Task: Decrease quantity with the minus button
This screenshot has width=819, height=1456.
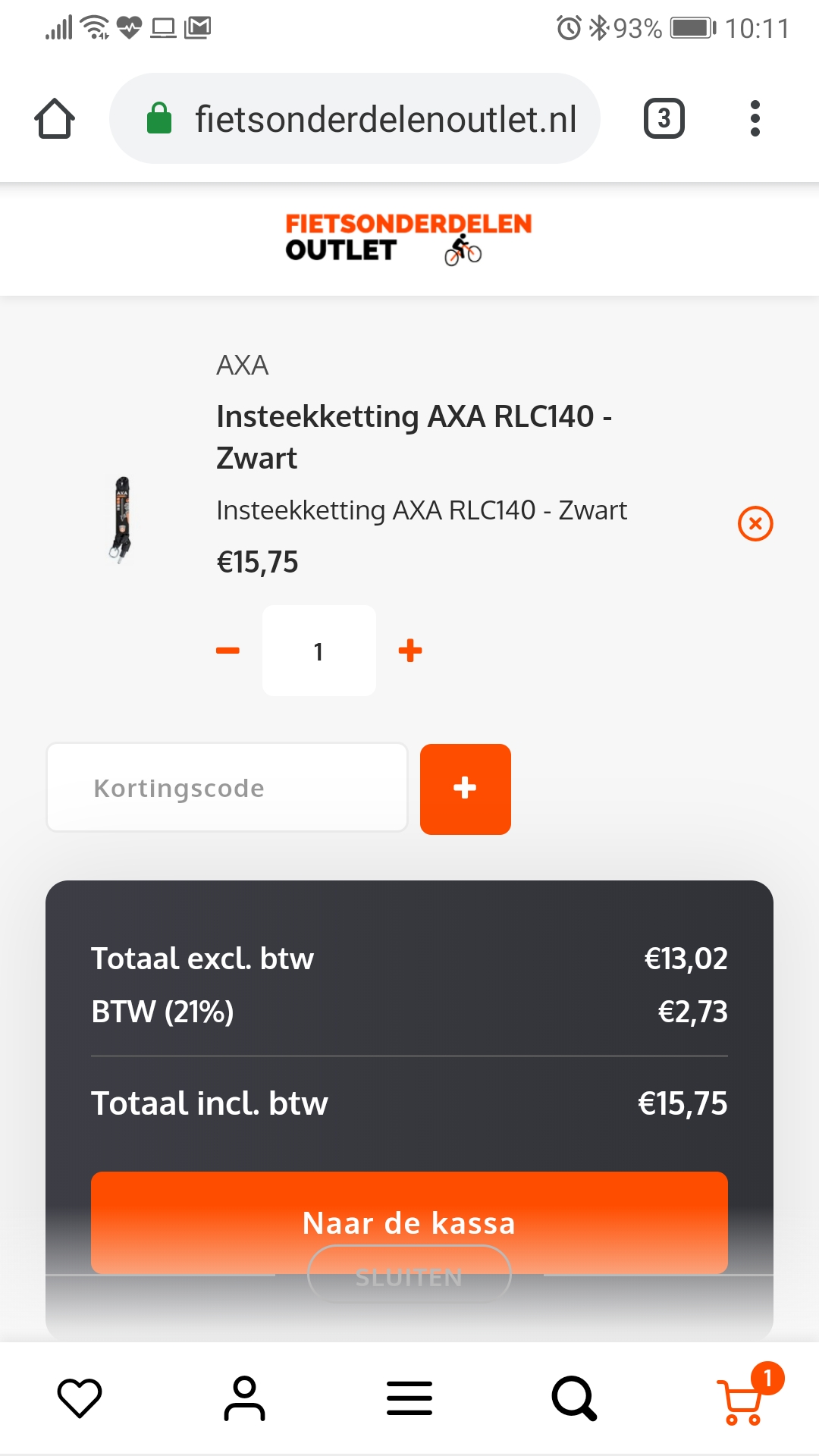Action: (x=227, y=650)
